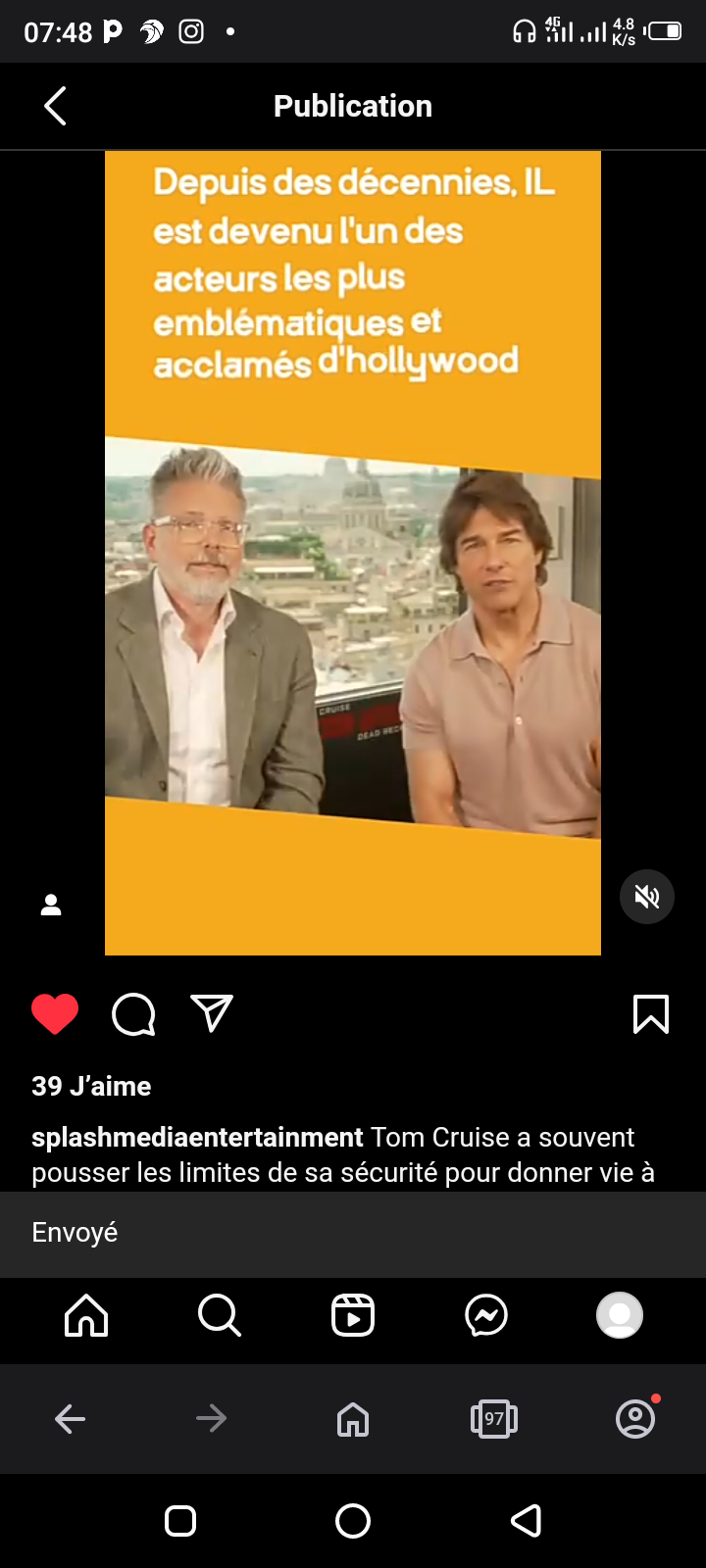Share the post with the paper plane
The width and height of the screenshot is (706, 1568).
pyautogui.click(x=212, y=1014)
